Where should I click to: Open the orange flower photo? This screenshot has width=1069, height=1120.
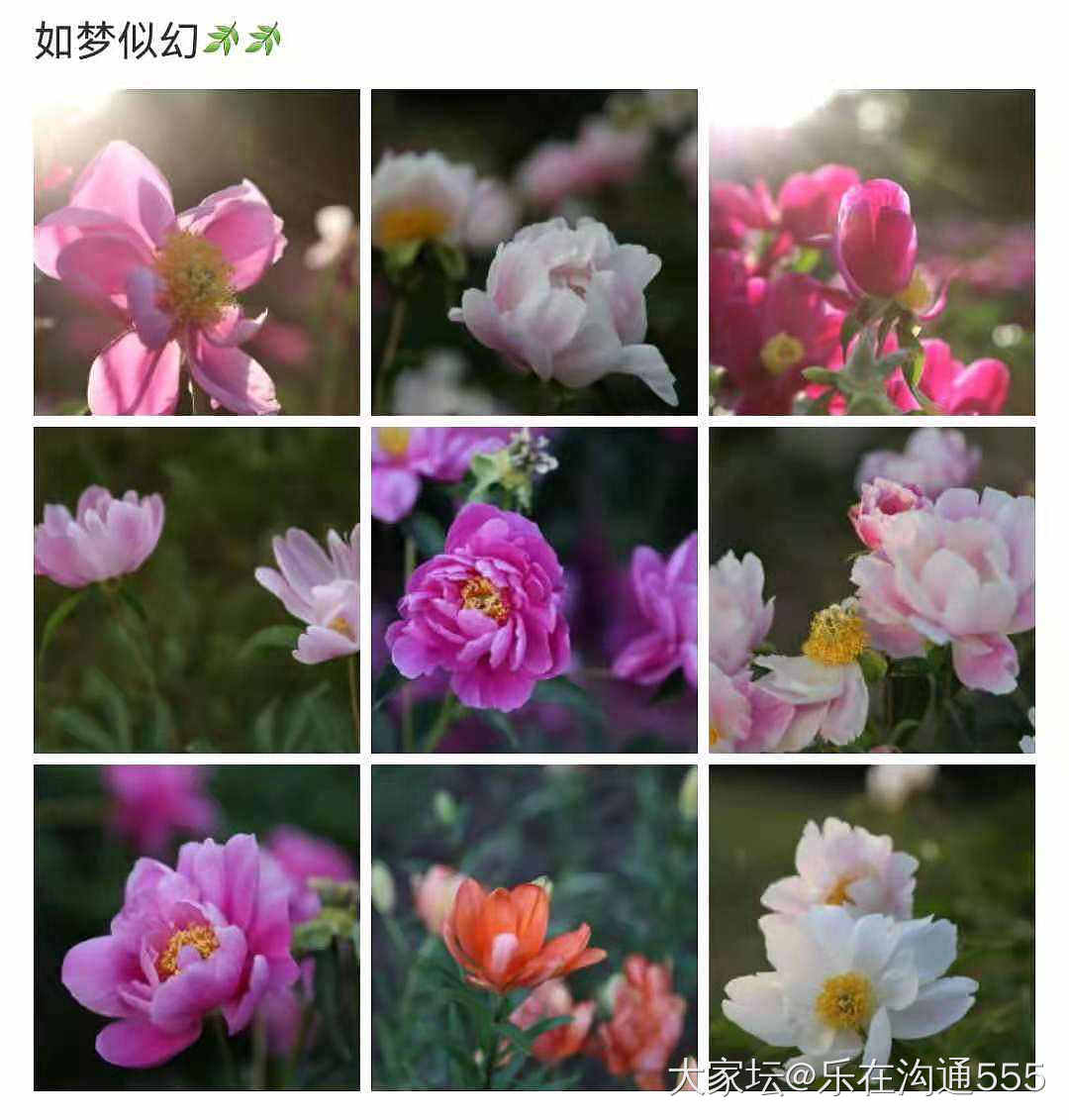(x=534, y=927)
